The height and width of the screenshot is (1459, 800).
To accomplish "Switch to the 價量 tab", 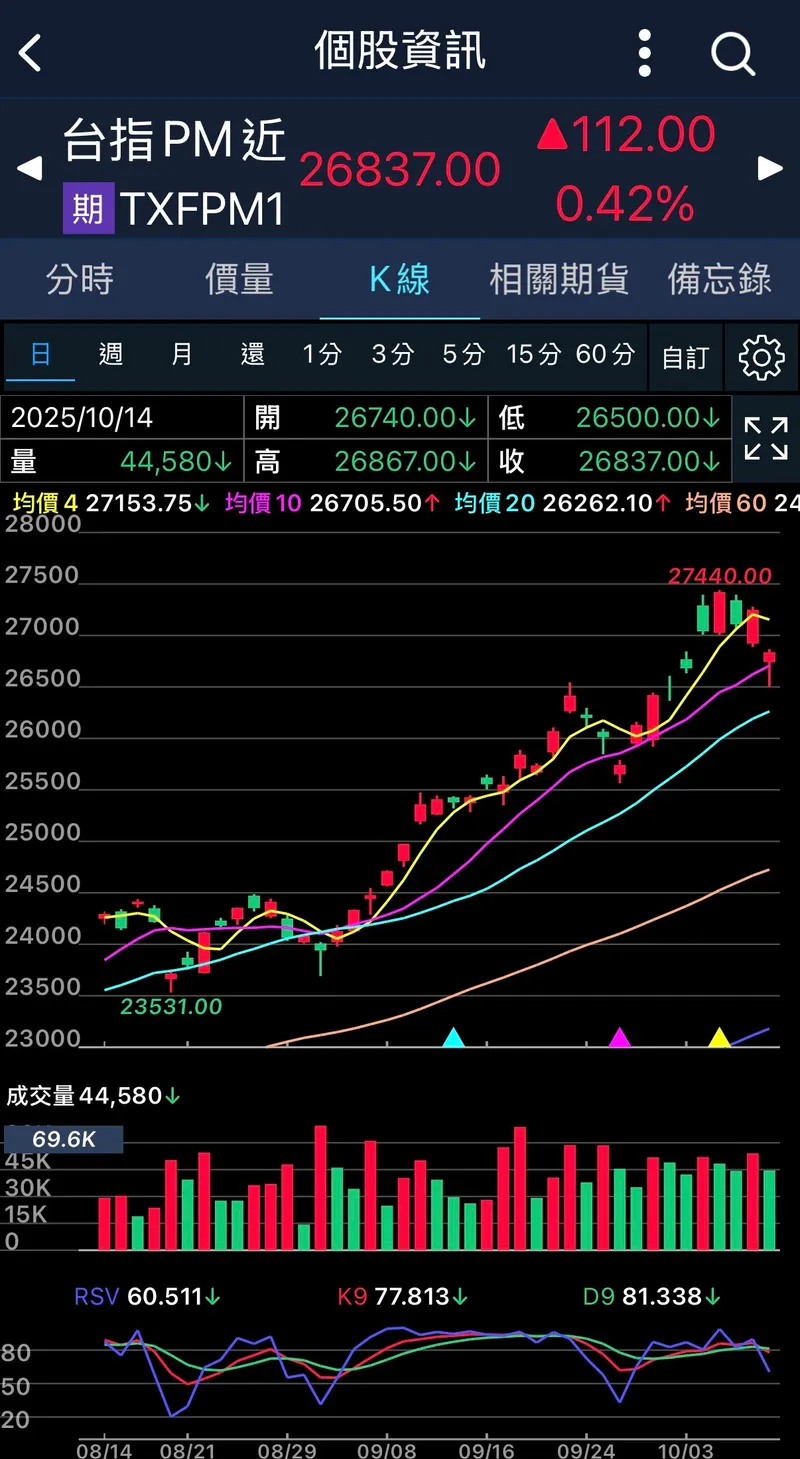I will coord(239,280).
